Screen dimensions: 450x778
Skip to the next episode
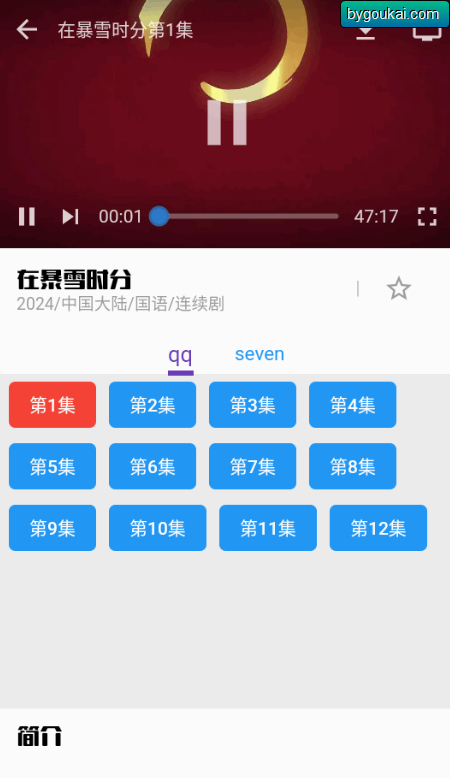70,216
